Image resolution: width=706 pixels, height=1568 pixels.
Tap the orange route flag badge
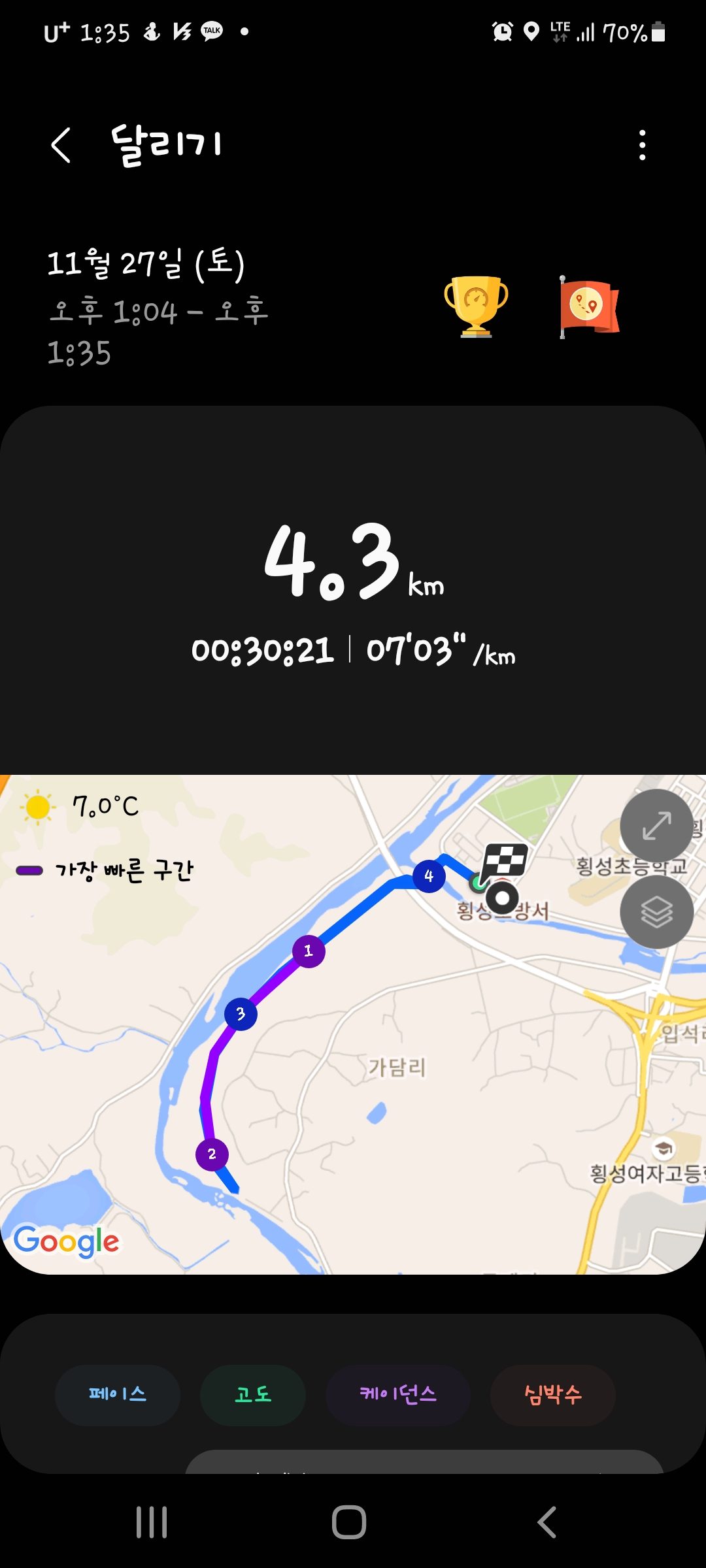[x=588, y=306]
